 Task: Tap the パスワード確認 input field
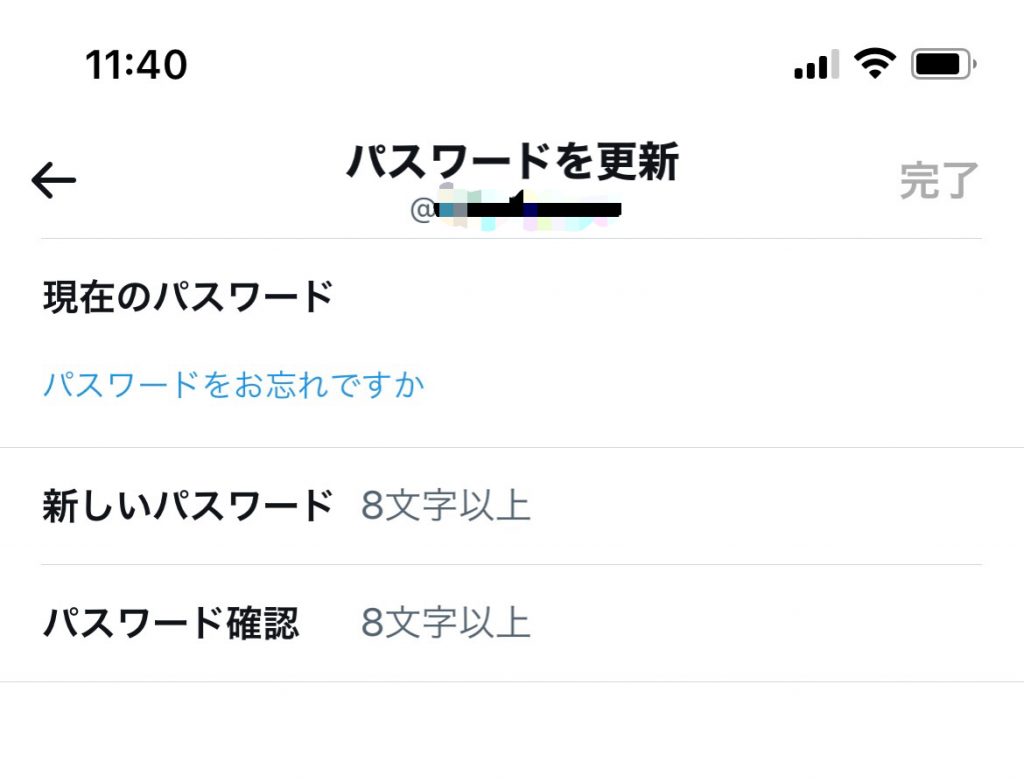point(660,624)
